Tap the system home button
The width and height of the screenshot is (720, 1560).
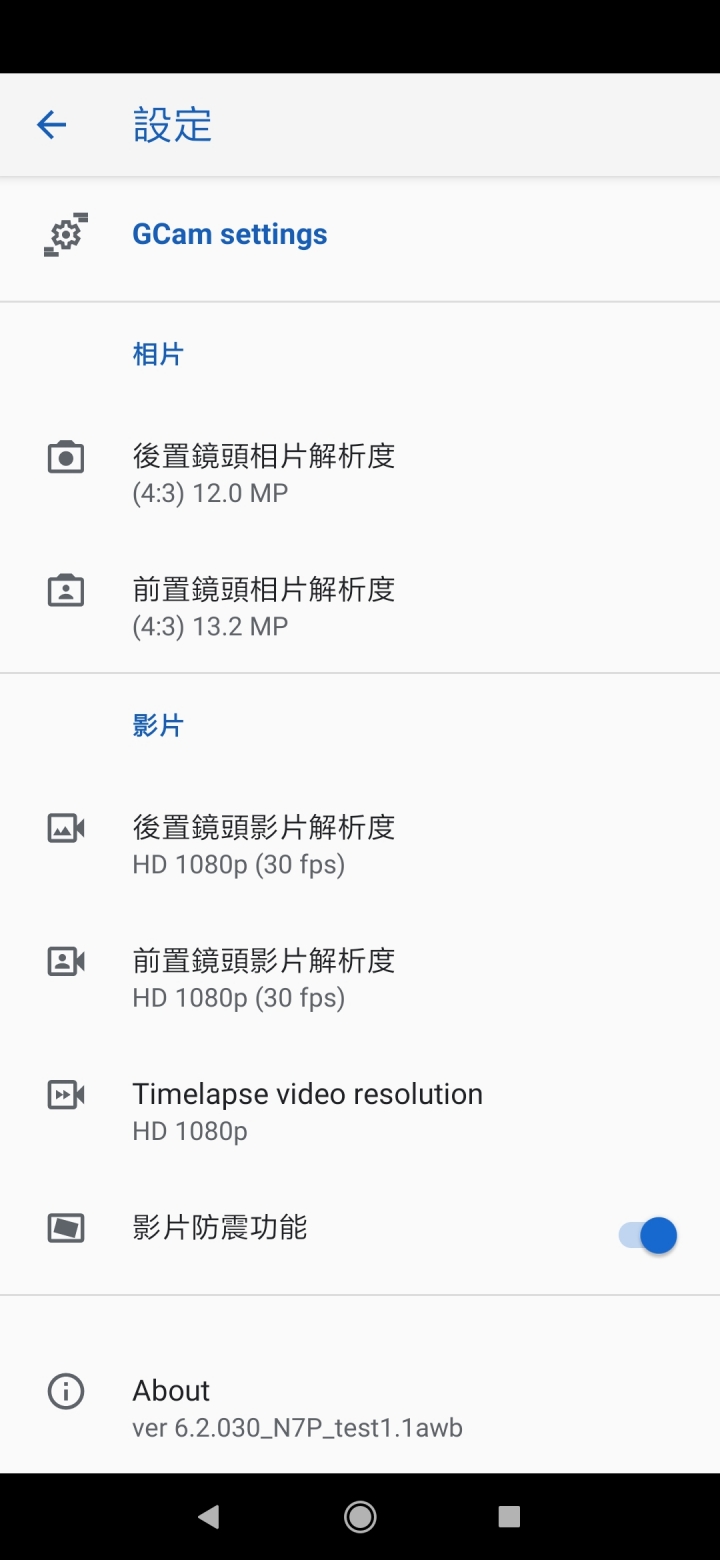tap(360, 1517)
